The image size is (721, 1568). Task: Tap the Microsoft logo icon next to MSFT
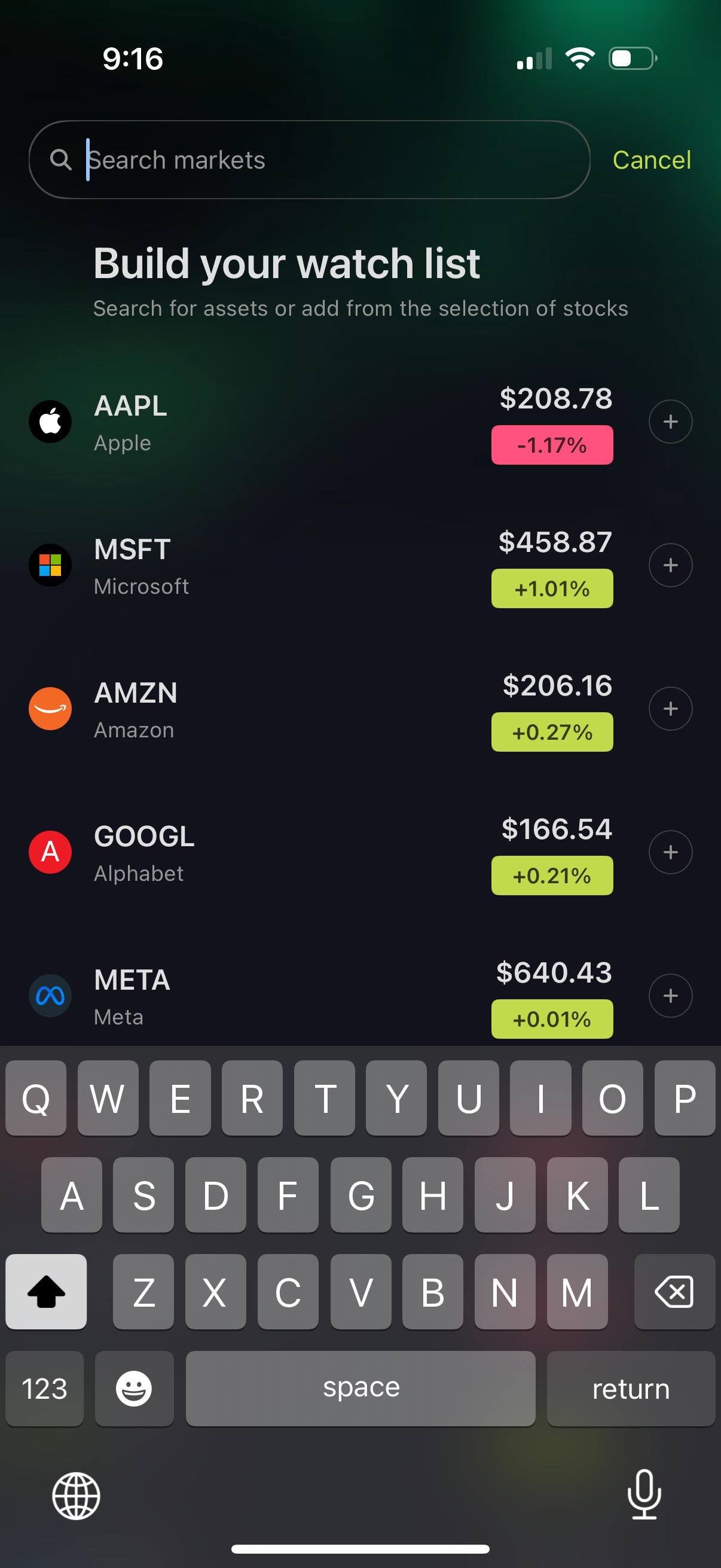pos(50,565)
